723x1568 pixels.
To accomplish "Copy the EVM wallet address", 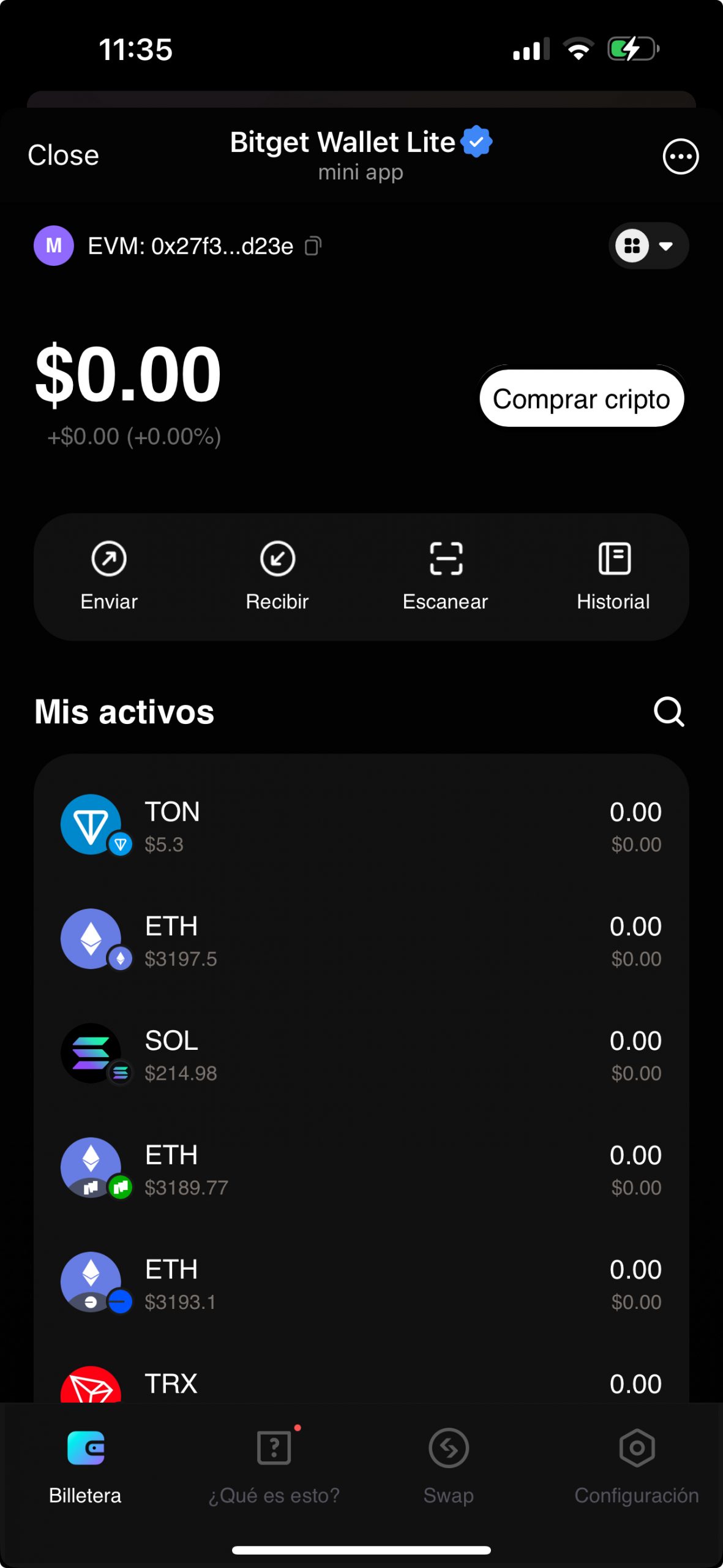I will 313,246.
